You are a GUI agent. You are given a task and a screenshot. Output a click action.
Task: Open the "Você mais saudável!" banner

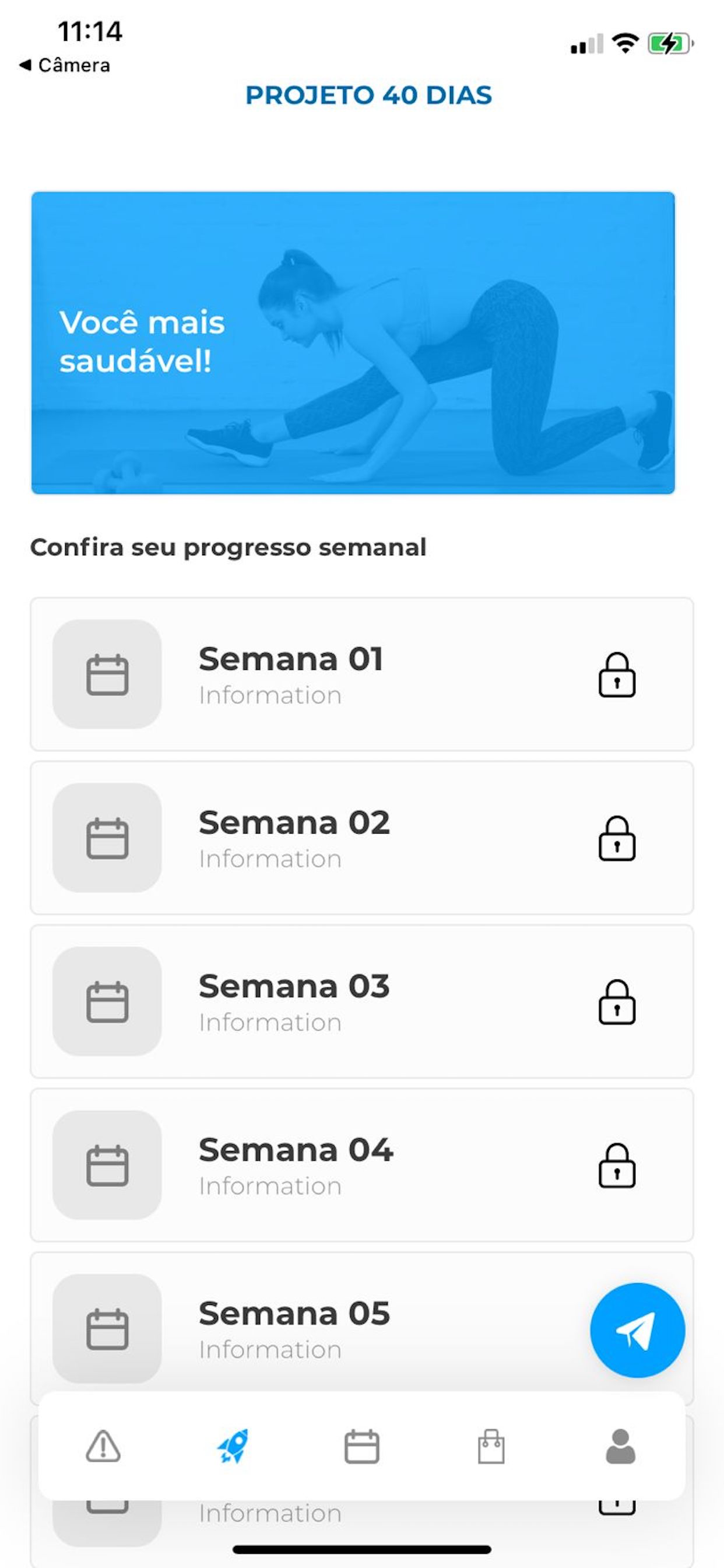(x=353, y=342)
